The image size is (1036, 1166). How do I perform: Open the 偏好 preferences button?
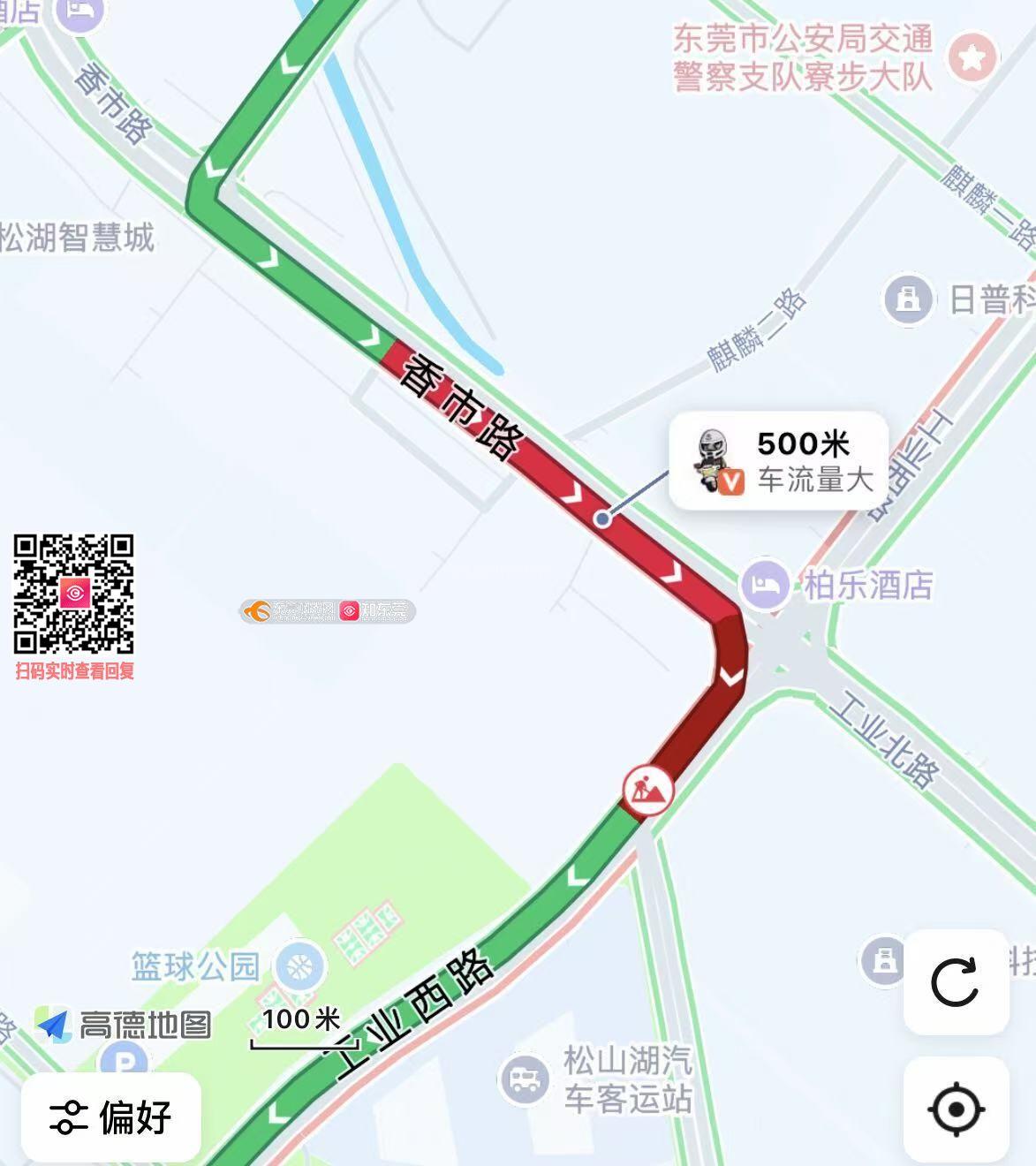111,1117
